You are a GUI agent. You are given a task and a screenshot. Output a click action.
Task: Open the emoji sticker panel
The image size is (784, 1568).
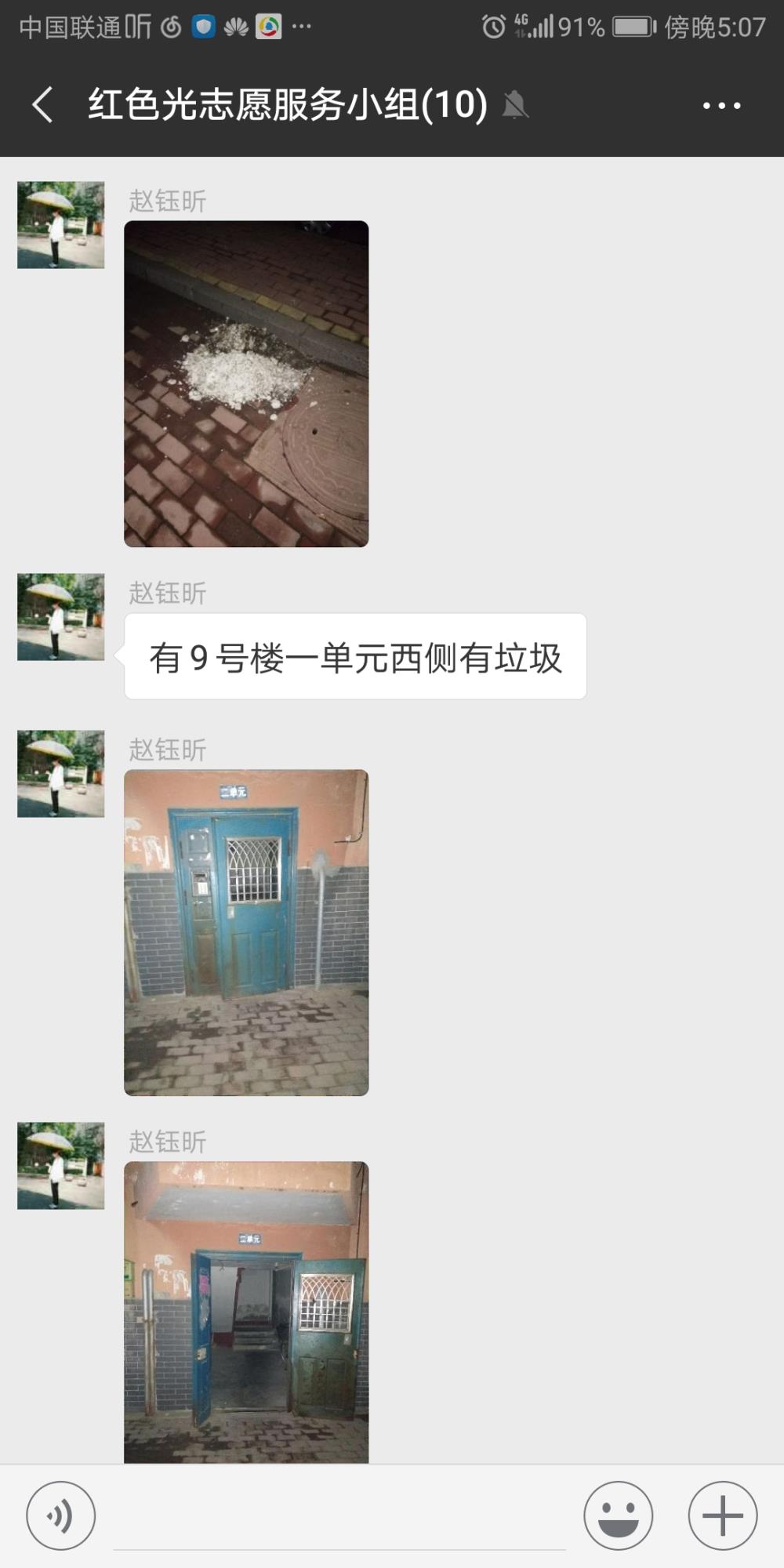(618, 1515)
